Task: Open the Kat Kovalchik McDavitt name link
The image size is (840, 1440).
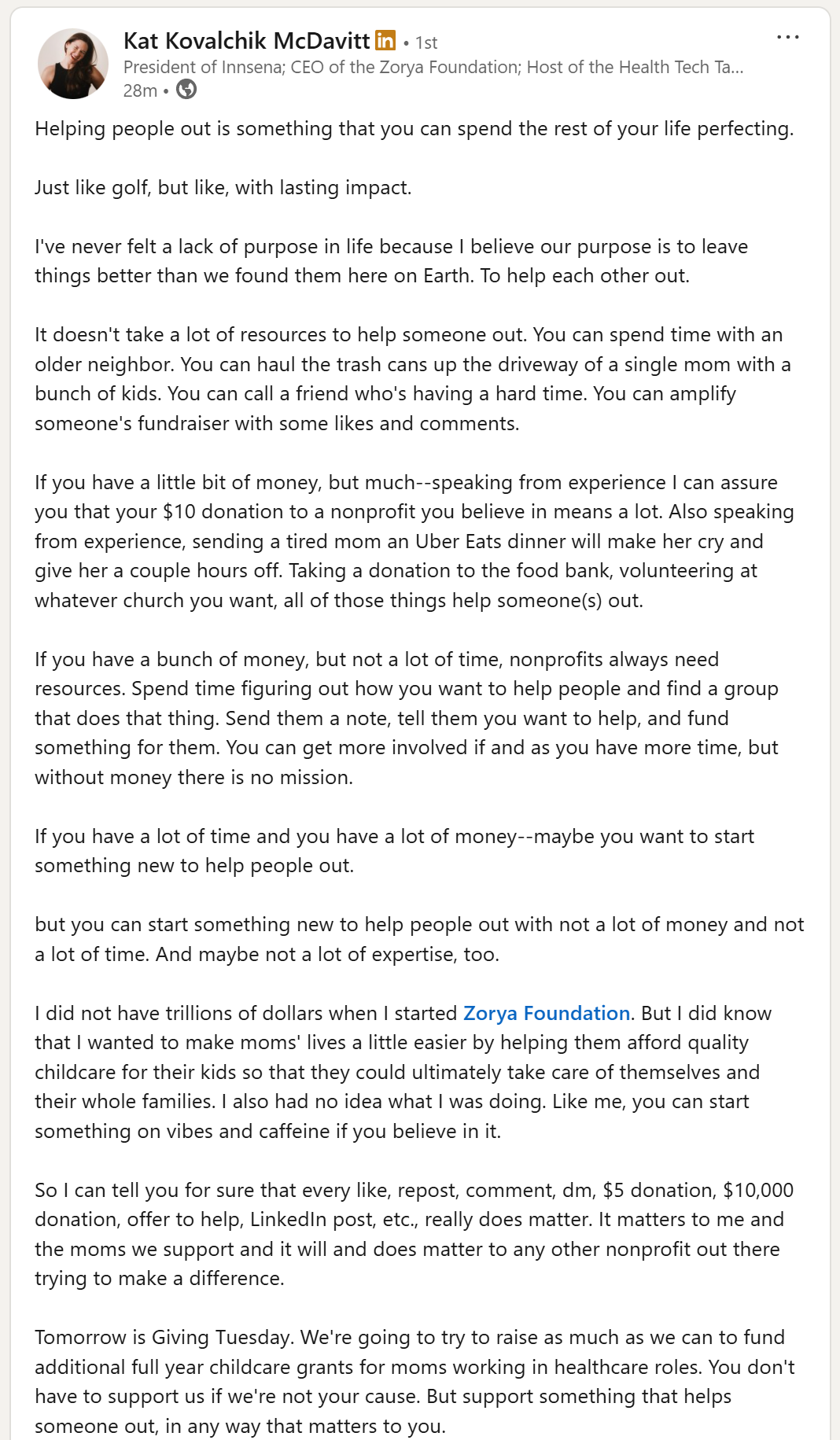Action: coord(246,41)
